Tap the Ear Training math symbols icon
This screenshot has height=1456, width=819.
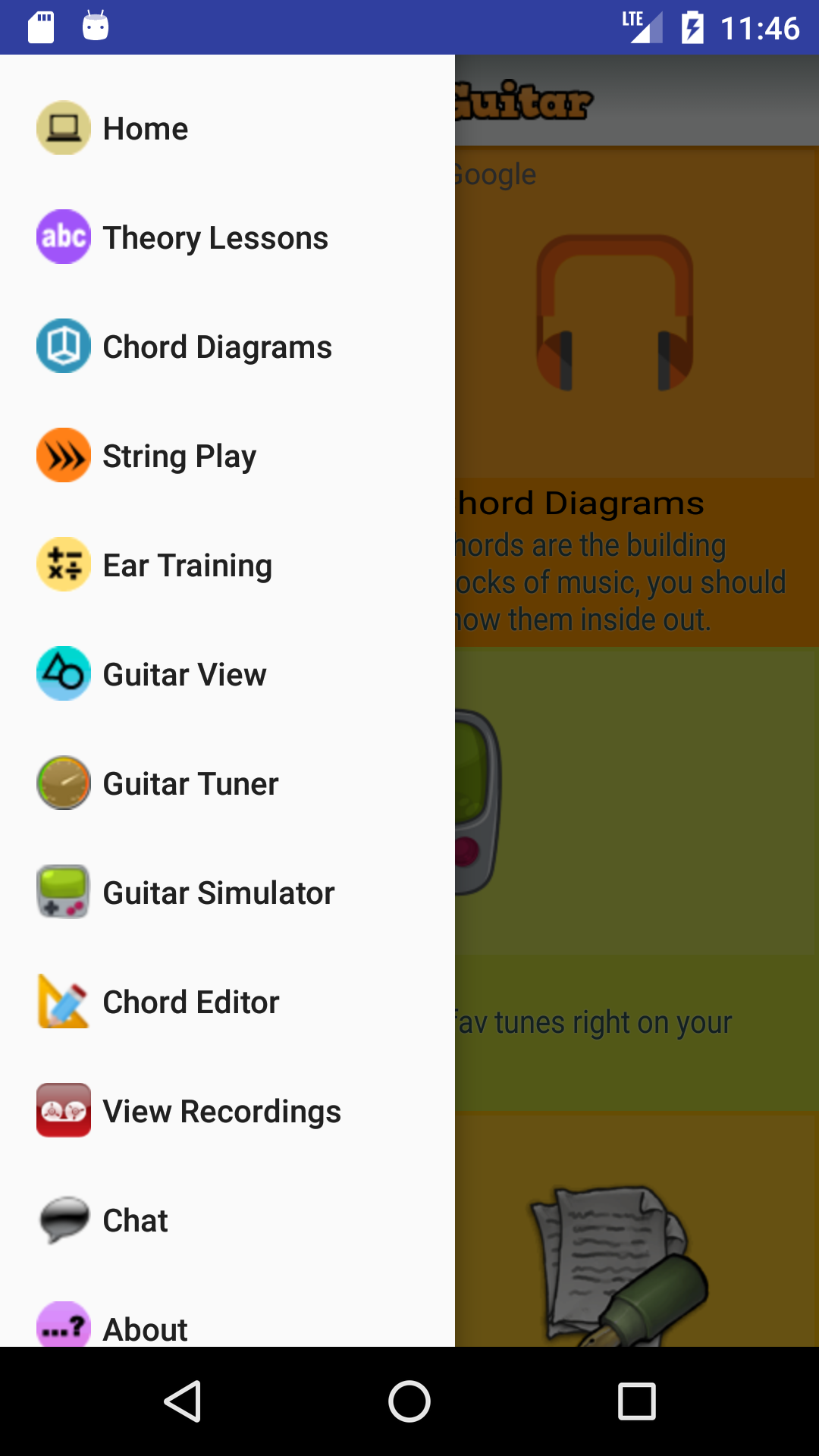[64, 564]
